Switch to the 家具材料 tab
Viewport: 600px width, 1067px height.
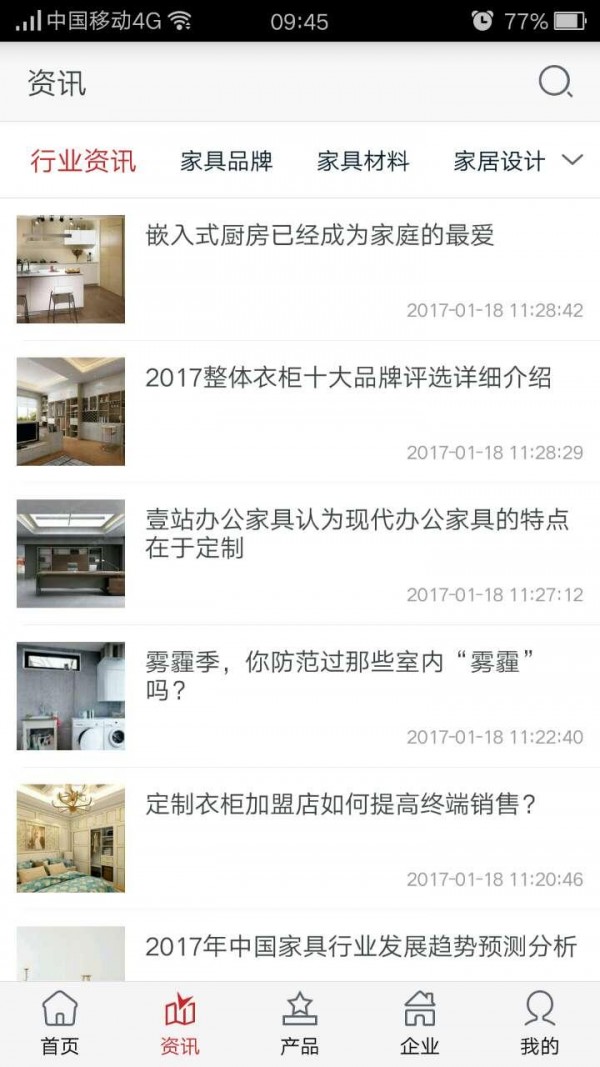point(363,161)
